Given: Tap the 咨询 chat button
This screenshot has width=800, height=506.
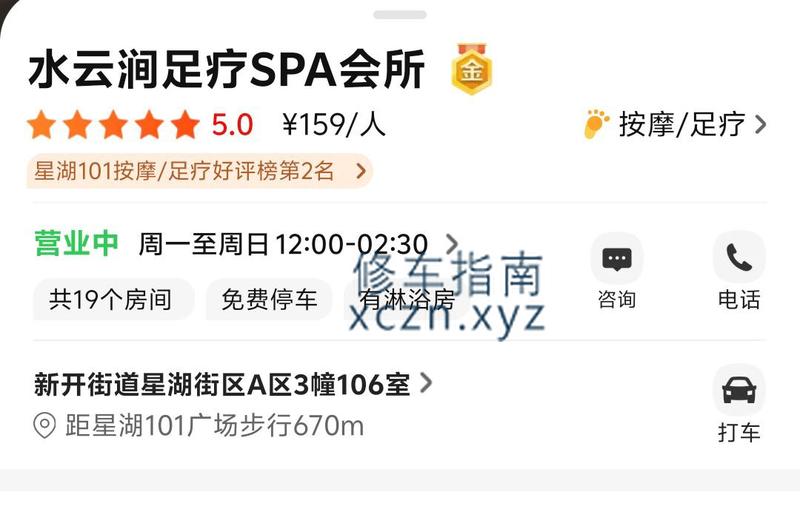Looking at the screenshot, I should [616, 270].
